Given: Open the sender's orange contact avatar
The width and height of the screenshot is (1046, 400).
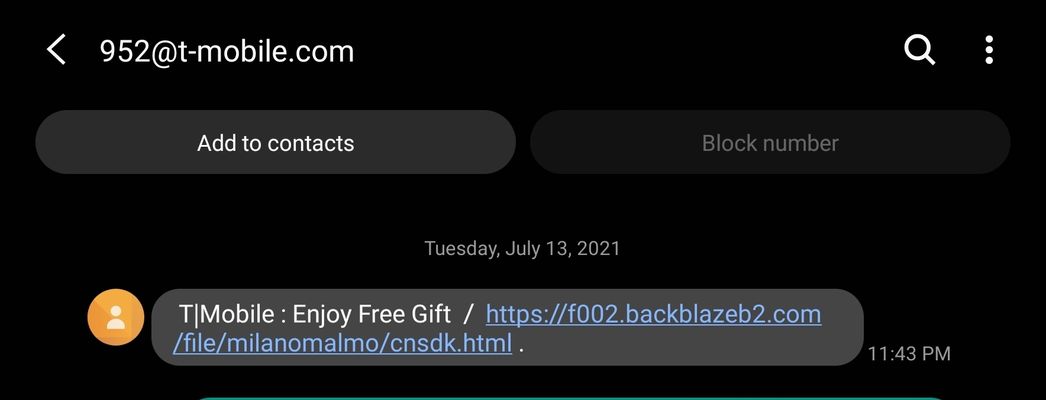Looking at the screenshot, I should click(116, 318).
